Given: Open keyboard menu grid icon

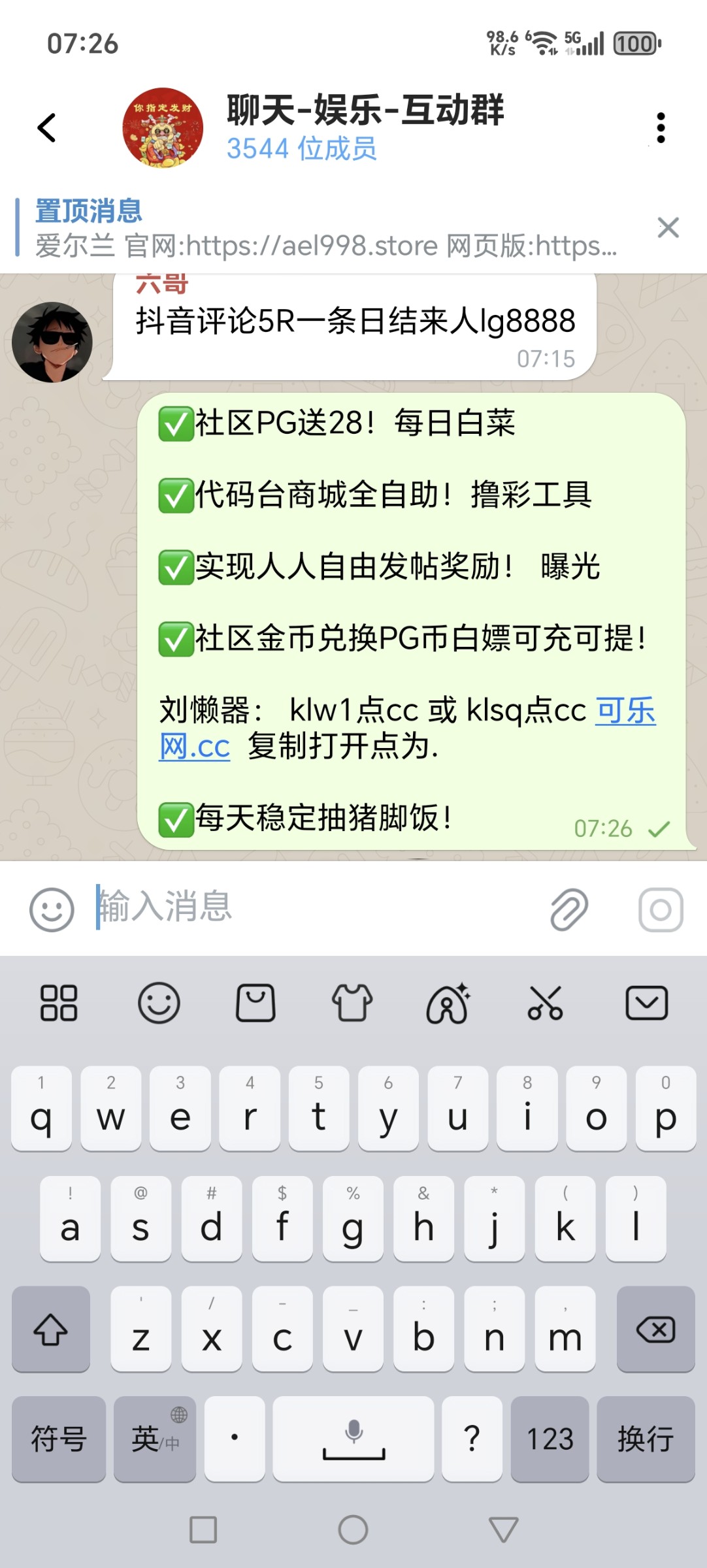Looking at the screenshot, I should click(59, 1003).
